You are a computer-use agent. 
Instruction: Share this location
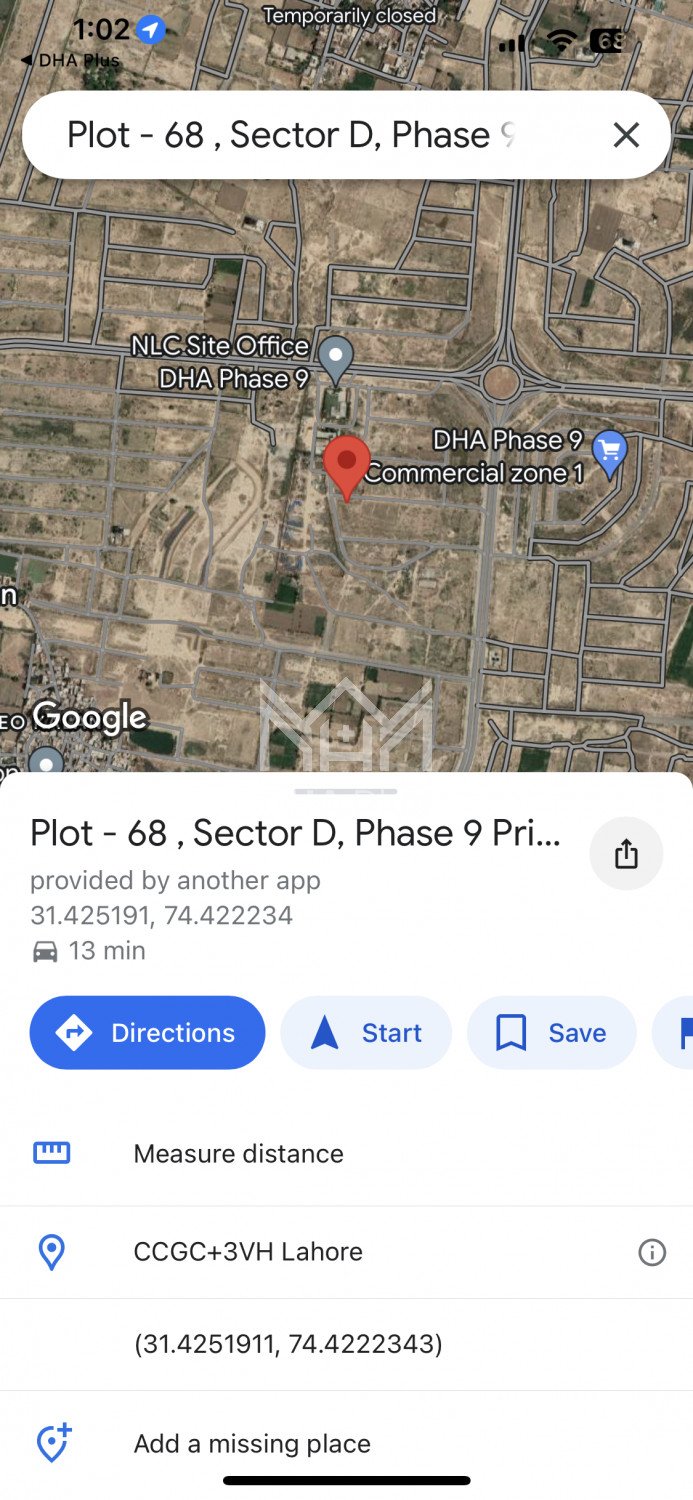[626, 854]
